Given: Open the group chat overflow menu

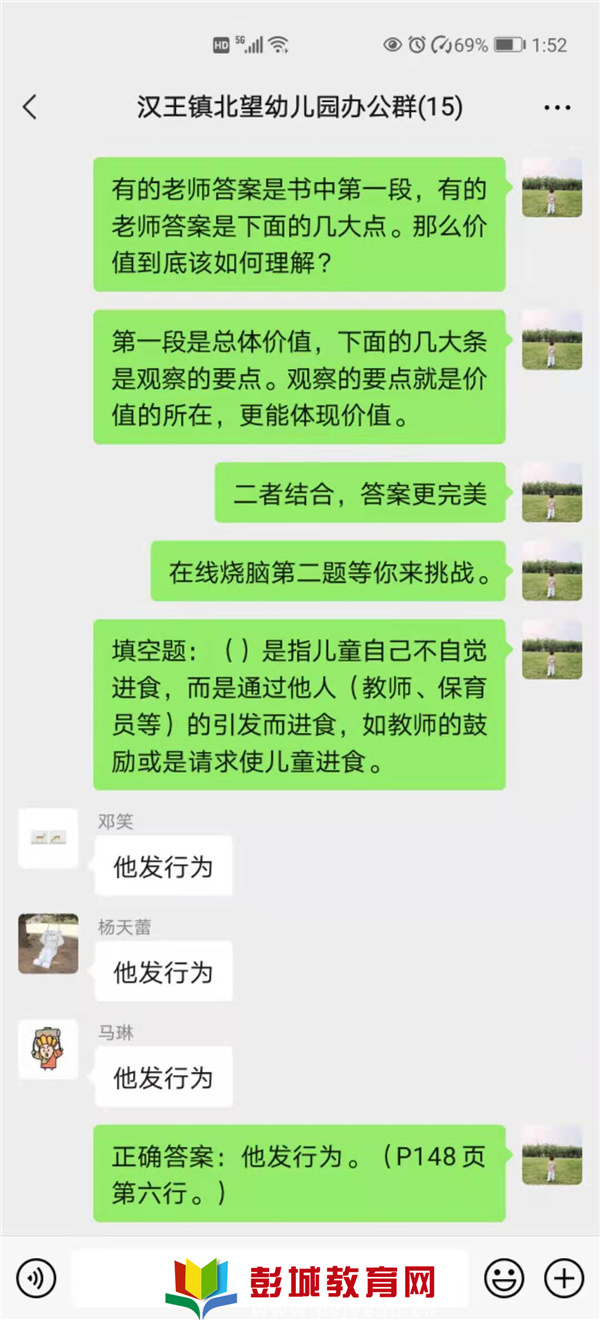Looking at the screenshot, I should click(x=556, y=107).
